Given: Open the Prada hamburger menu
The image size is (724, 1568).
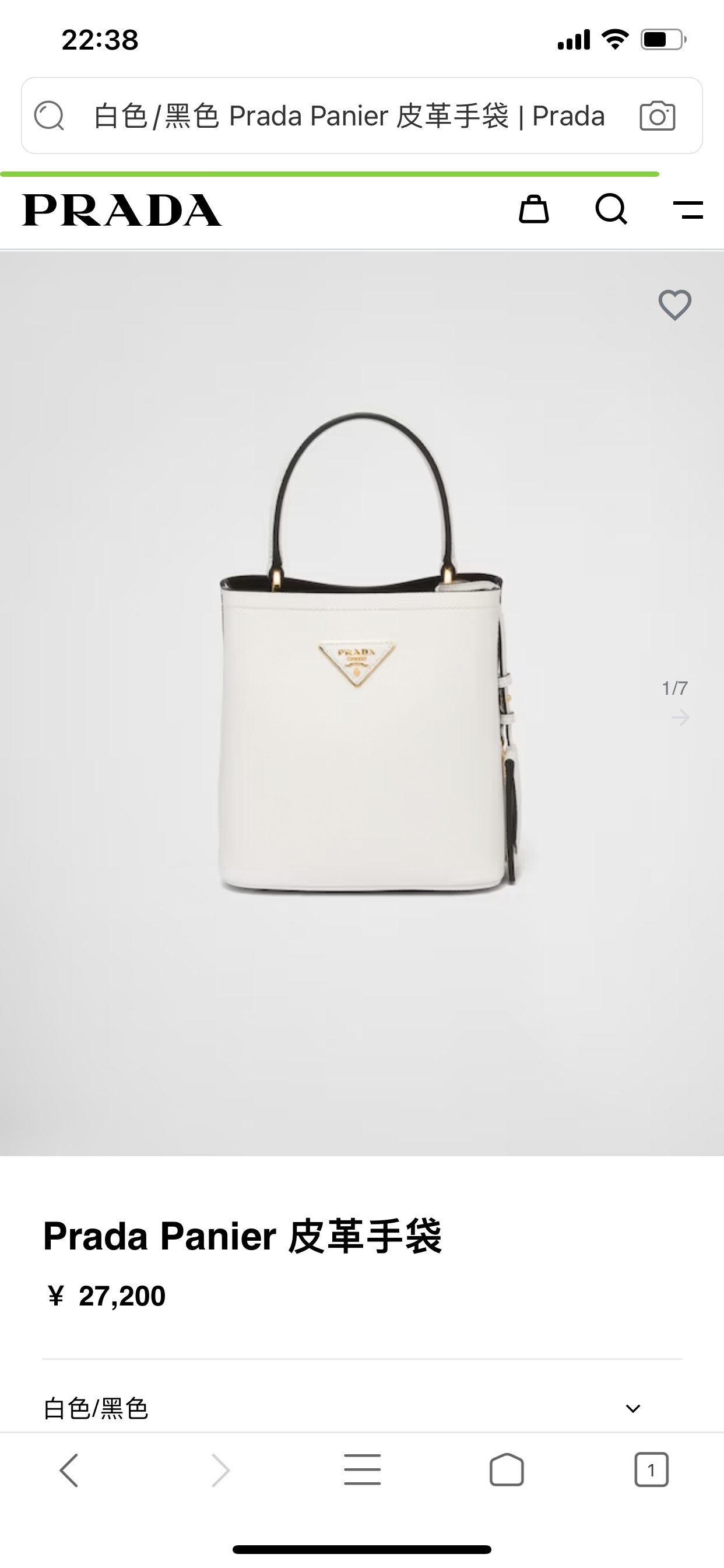Looking at the screenshot, I should (688, 210).
